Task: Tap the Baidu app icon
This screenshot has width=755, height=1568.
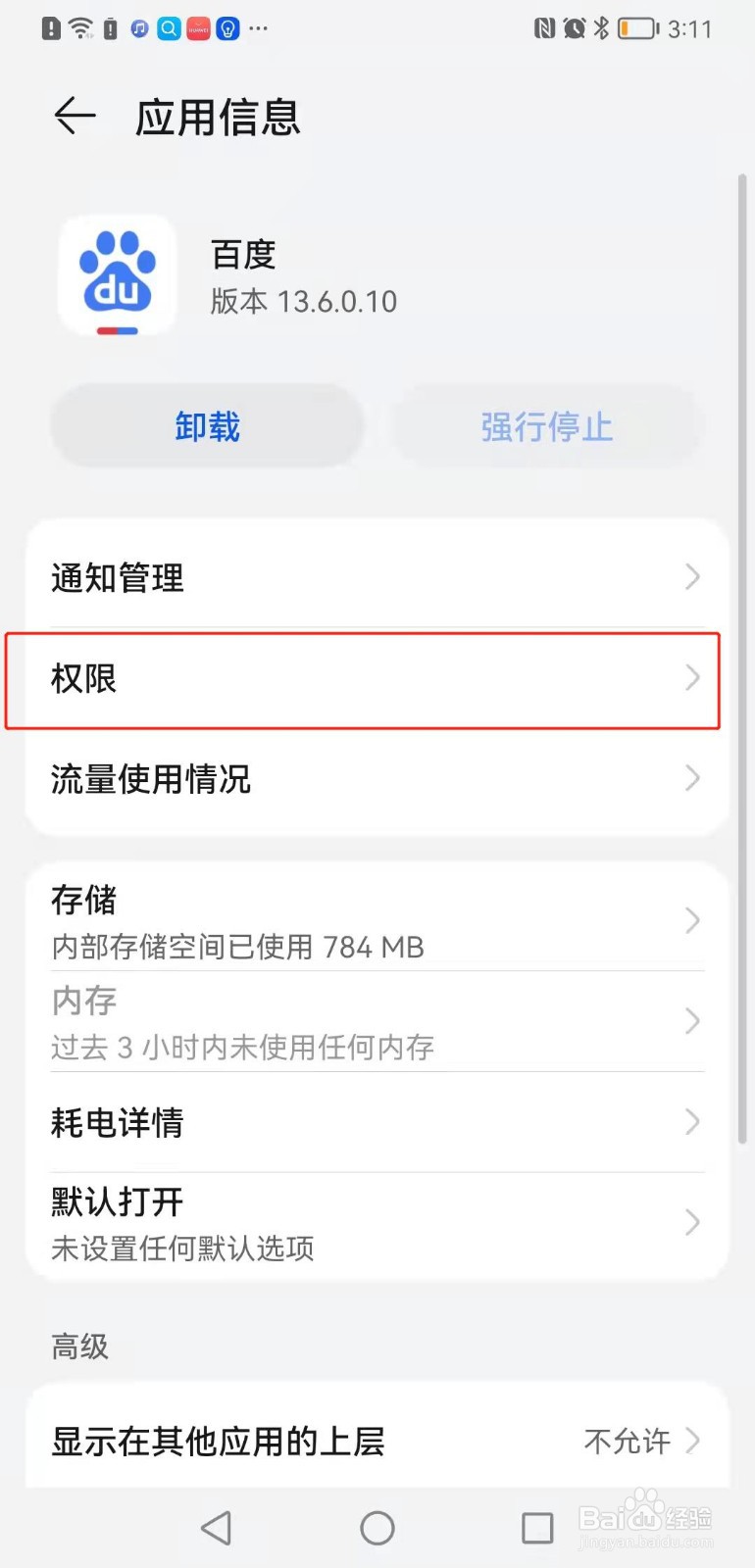Action: 116,275
